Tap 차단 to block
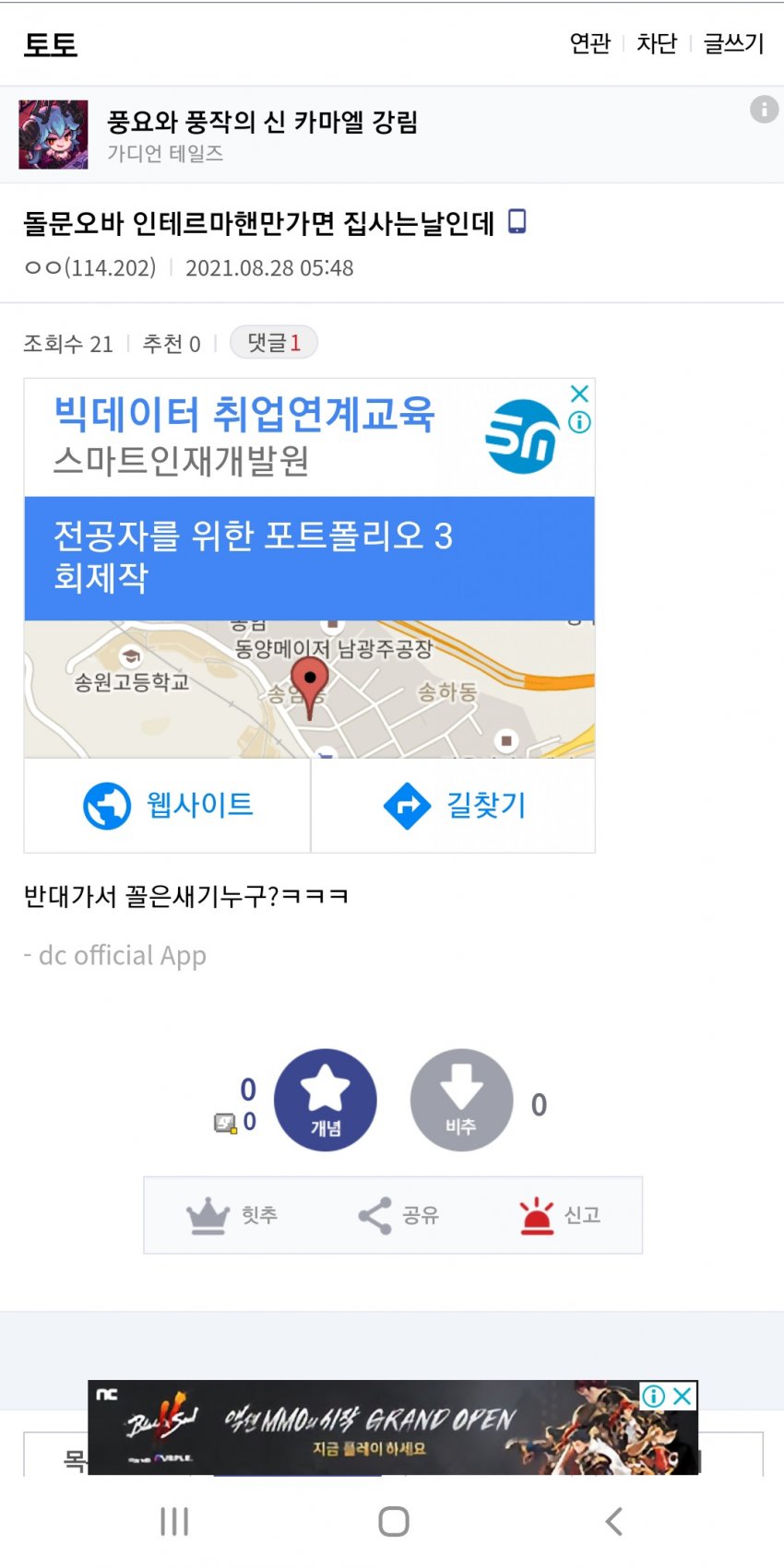The width and height of the screenshot is (784, 1568). (x=657, y=43)
